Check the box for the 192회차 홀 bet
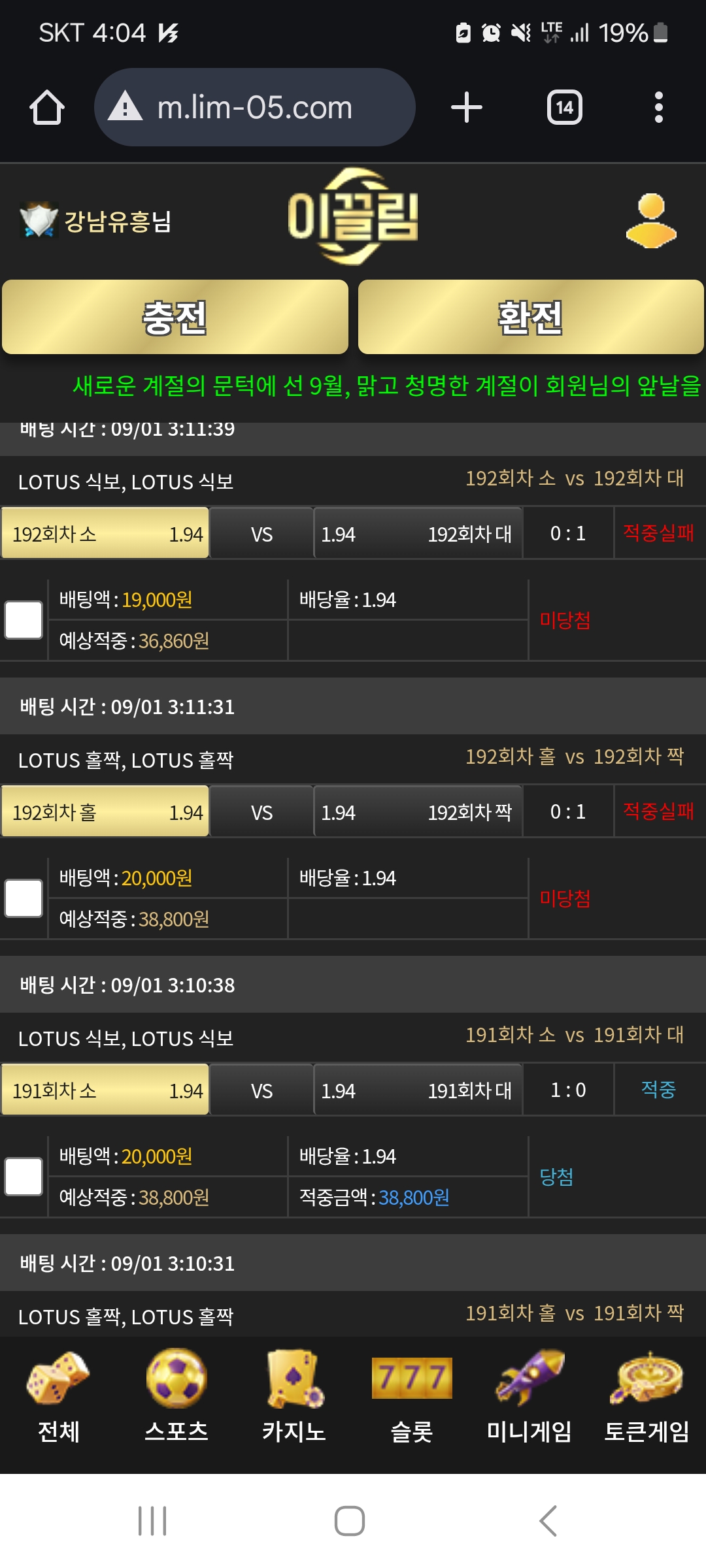This screenshot has height=1568, width=706. 24,898
